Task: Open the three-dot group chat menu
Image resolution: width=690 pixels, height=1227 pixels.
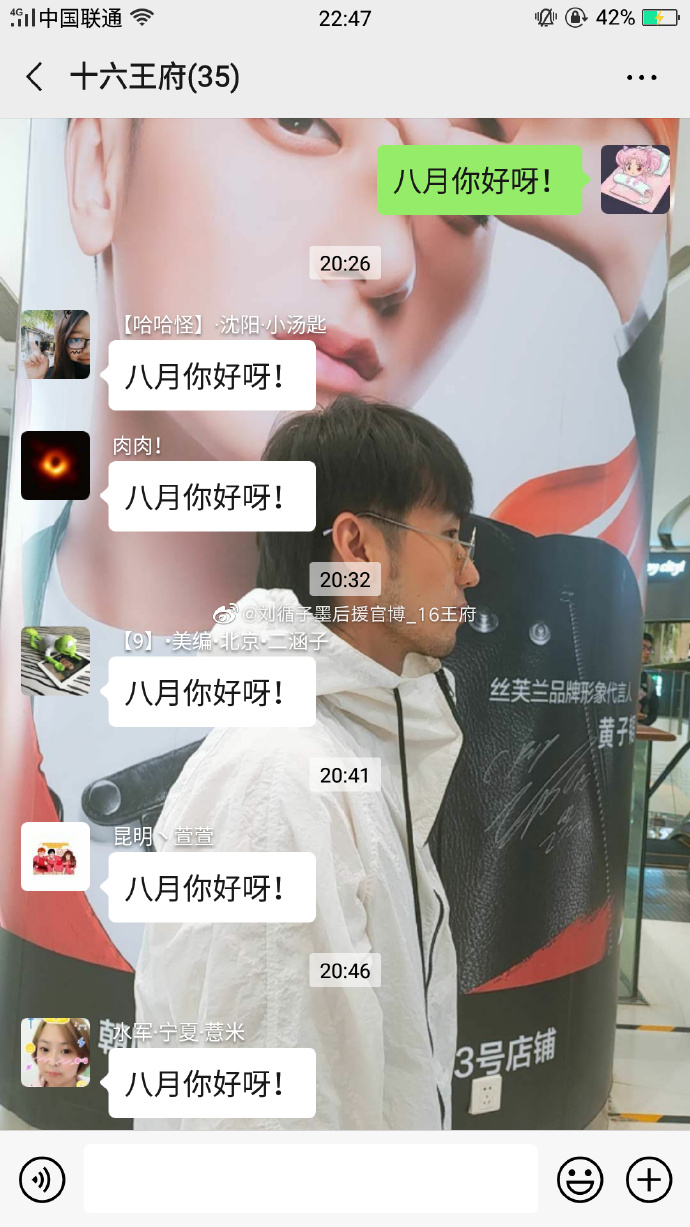Action: click(x=641, y=77)
